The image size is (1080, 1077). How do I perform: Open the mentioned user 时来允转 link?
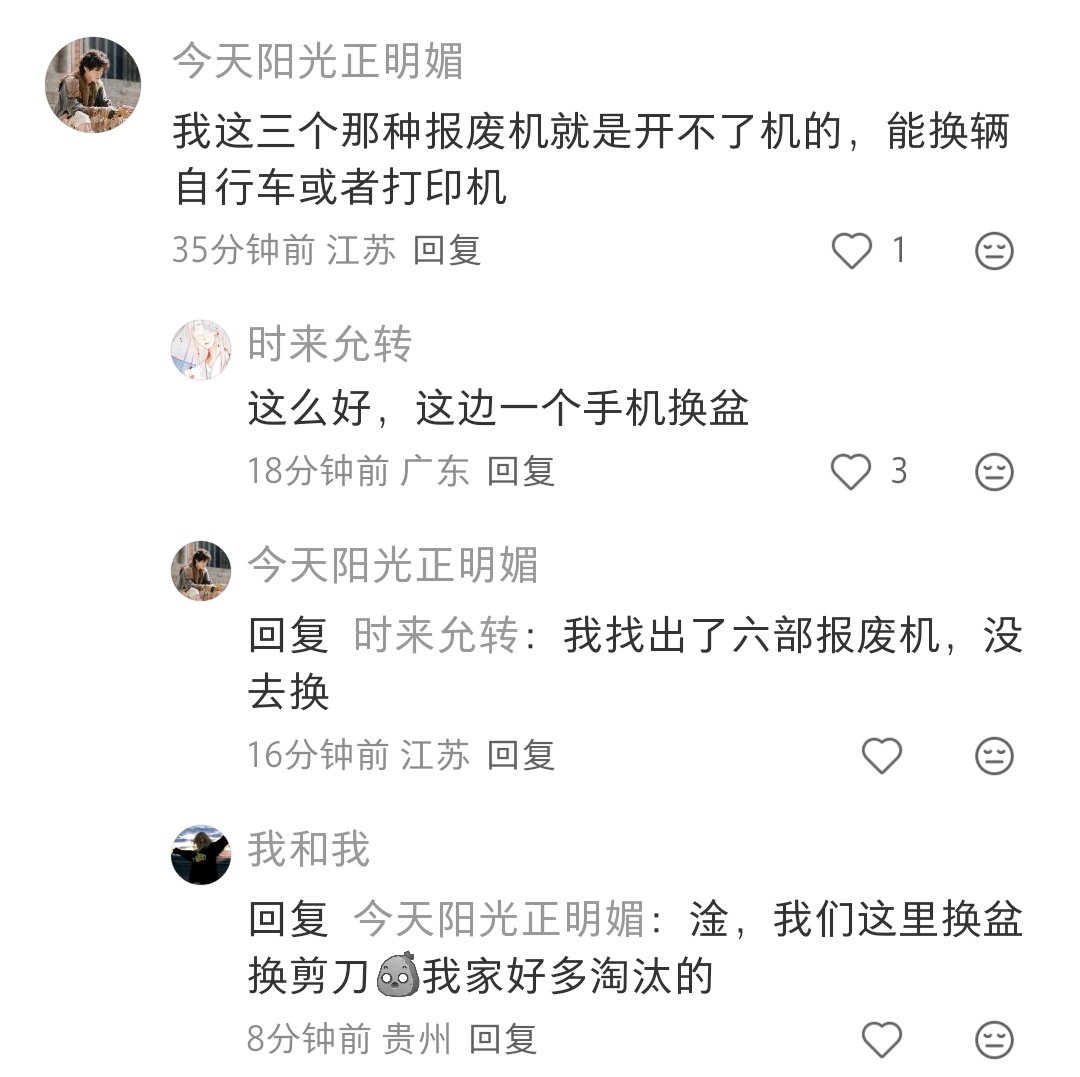(435, 636)
